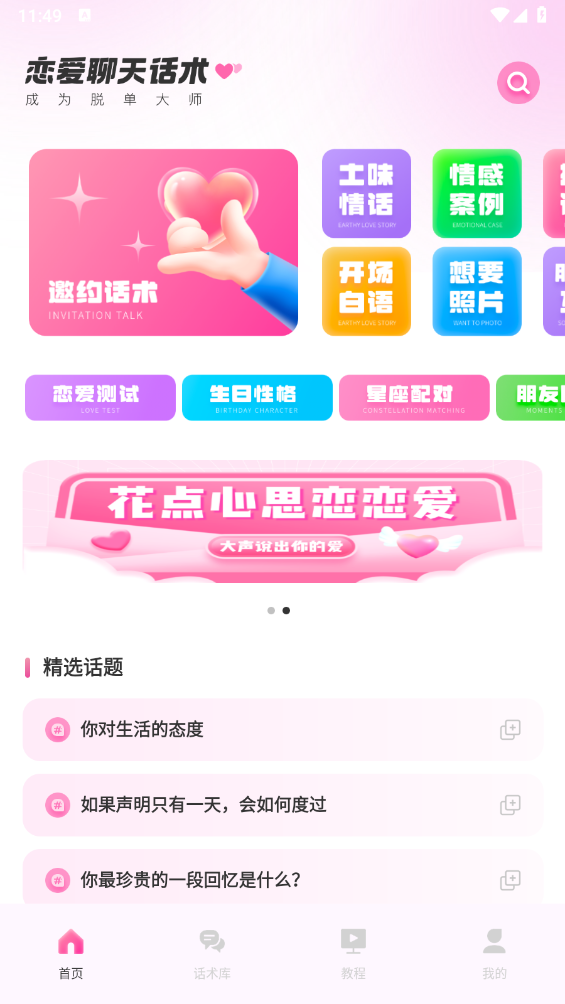Open the search icon
565x1004 pixels.
(518, 83)
